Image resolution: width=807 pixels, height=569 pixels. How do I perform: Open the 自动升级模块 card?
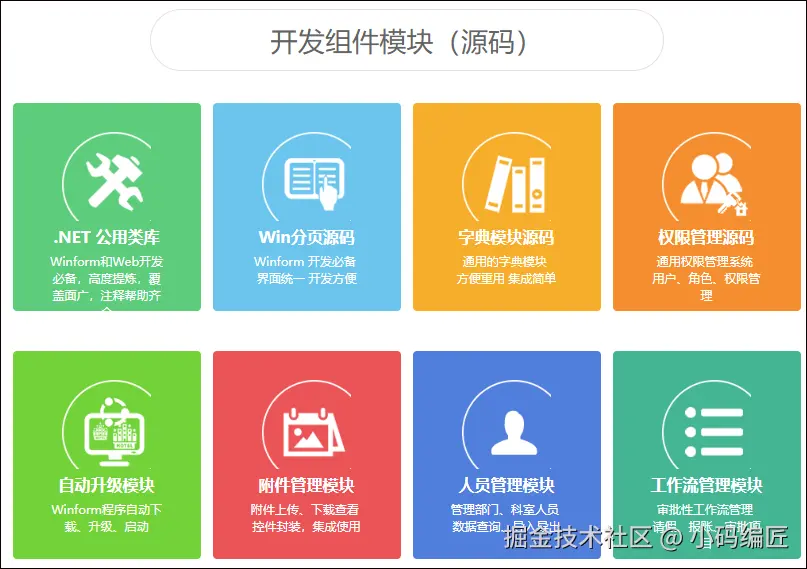coord(107,454)
